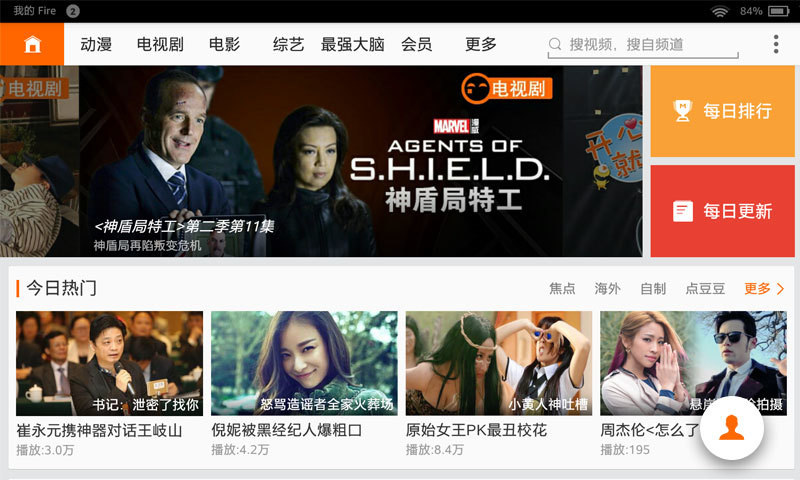The width and height of the screenshot is (800, 480).
Task: Open 更多 in 今日热门
Action: [763, 288]
